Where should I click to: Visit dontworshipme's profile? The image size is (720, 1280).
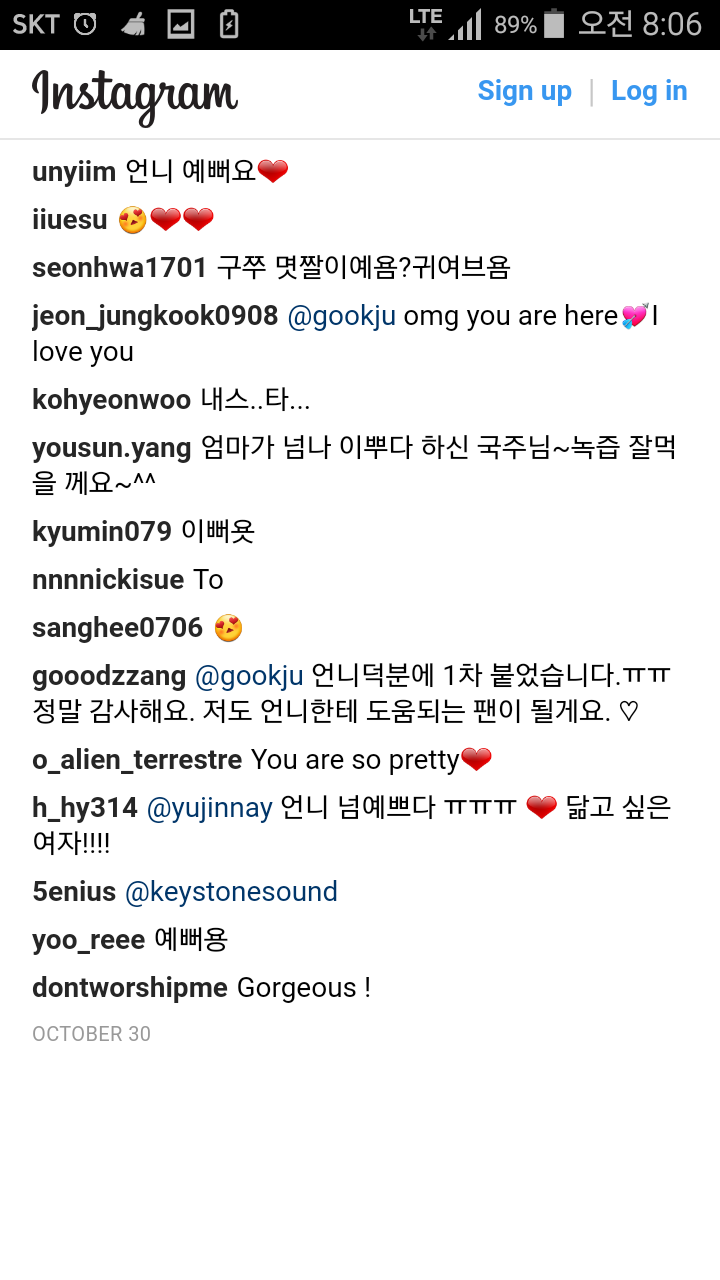[x=130, y=988]
